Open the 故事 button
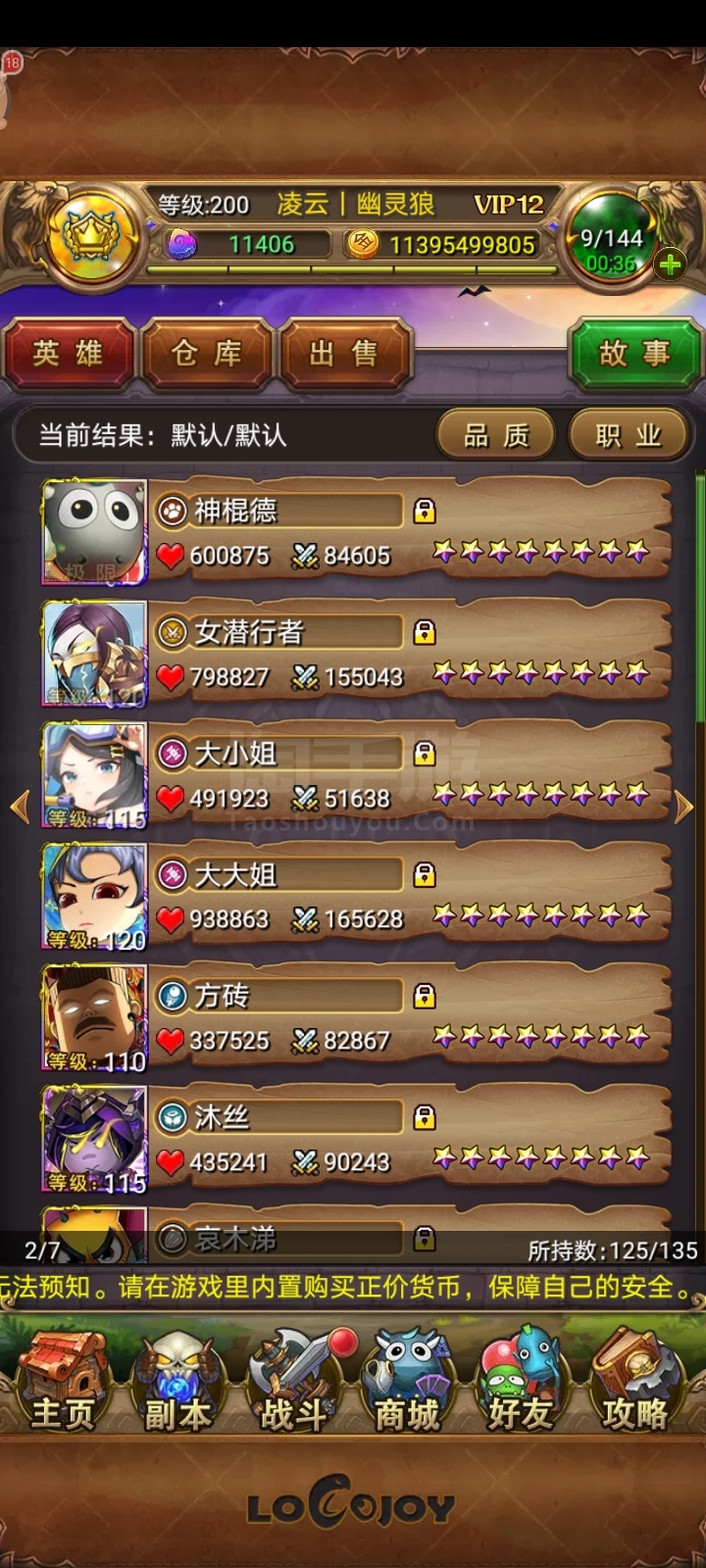The image size is (706, 1568). click(x=635, y=353)
